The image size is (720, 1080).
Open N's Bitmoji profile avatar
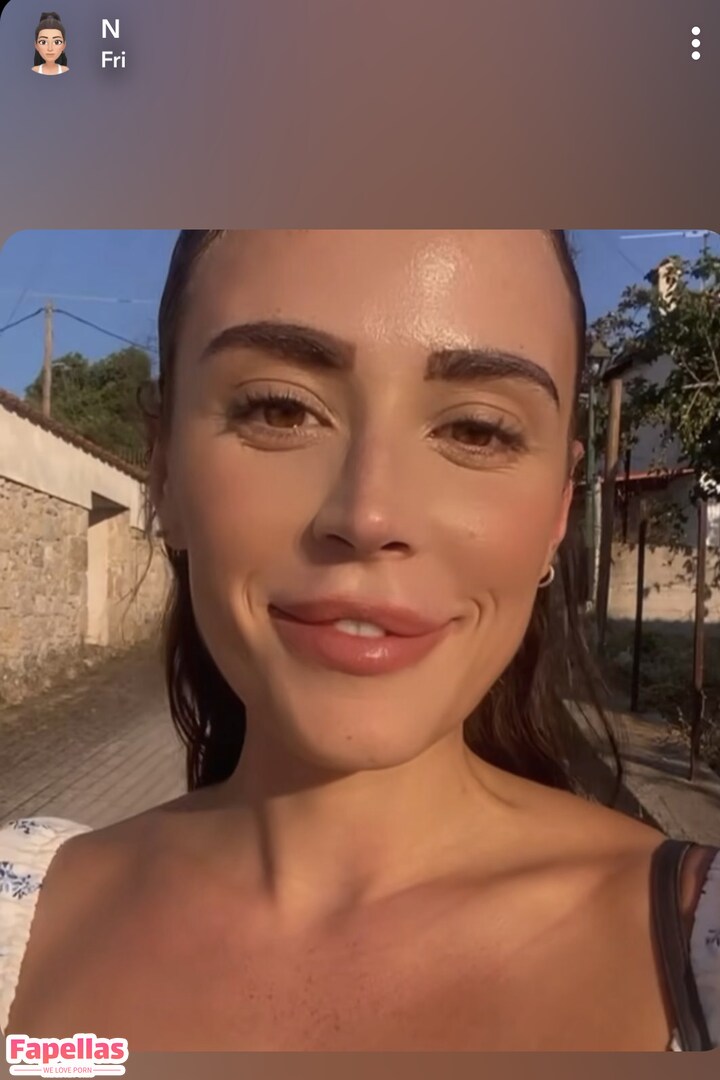tap(49, 44)
